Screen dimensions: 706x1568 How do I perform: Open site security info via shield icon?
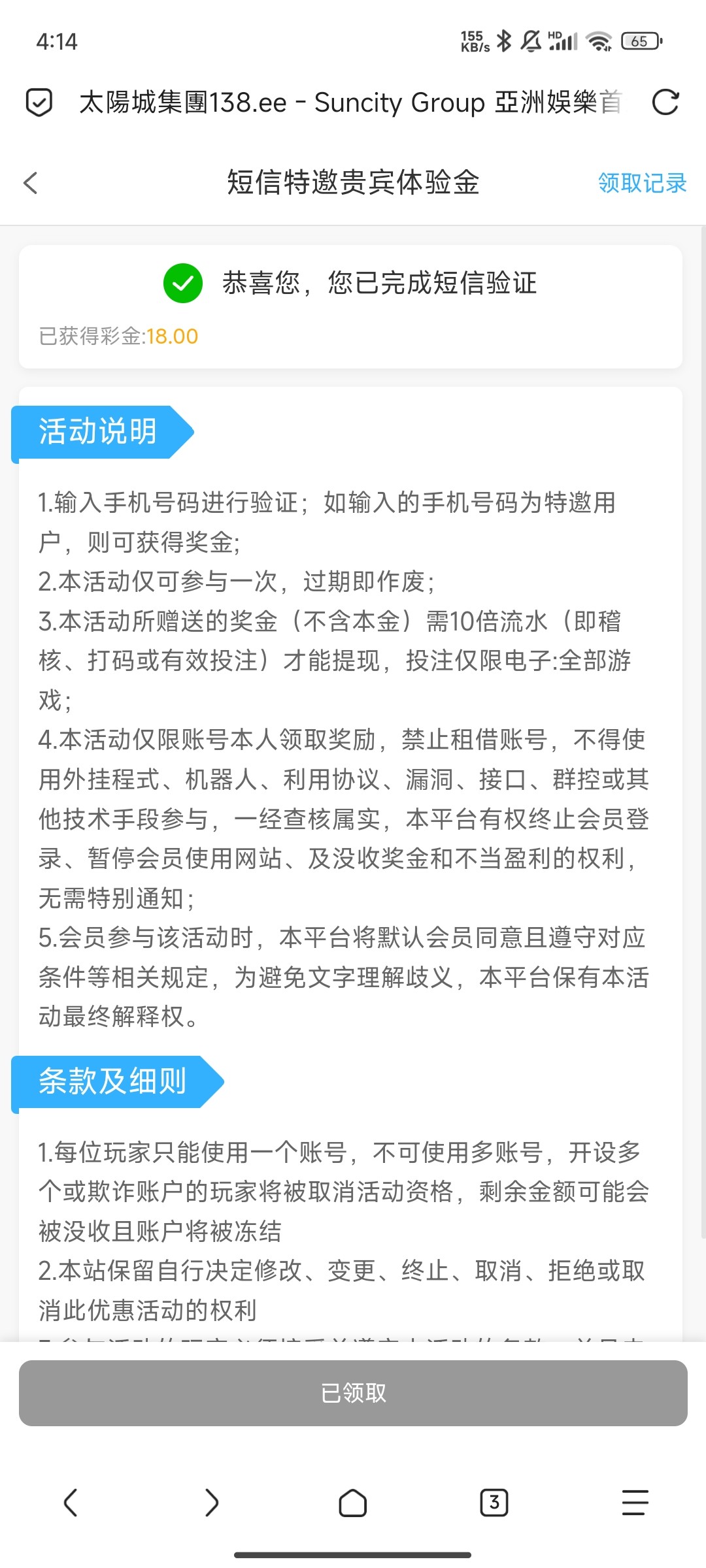point(39,103)
